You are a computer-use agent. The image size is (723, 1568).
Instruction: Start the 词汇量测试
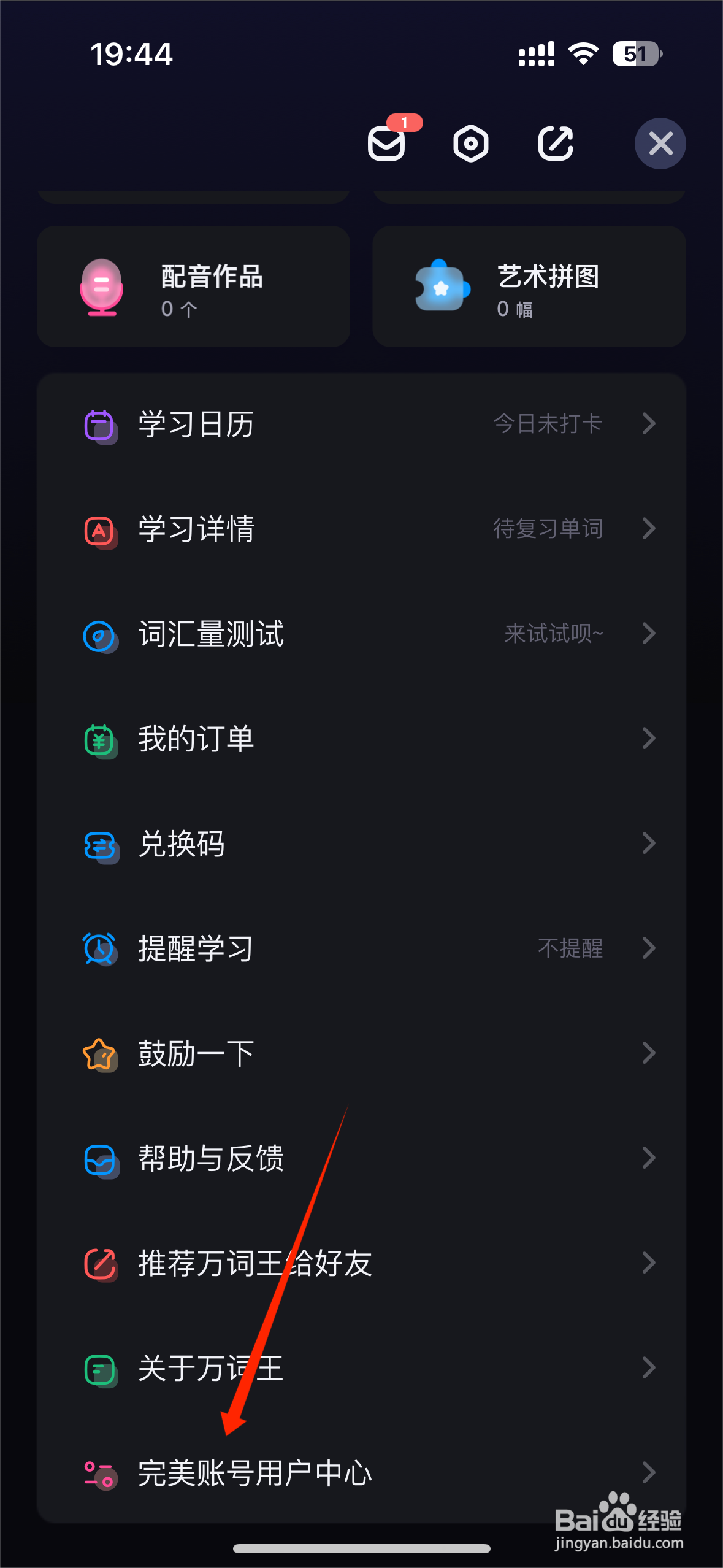(361, 634)
